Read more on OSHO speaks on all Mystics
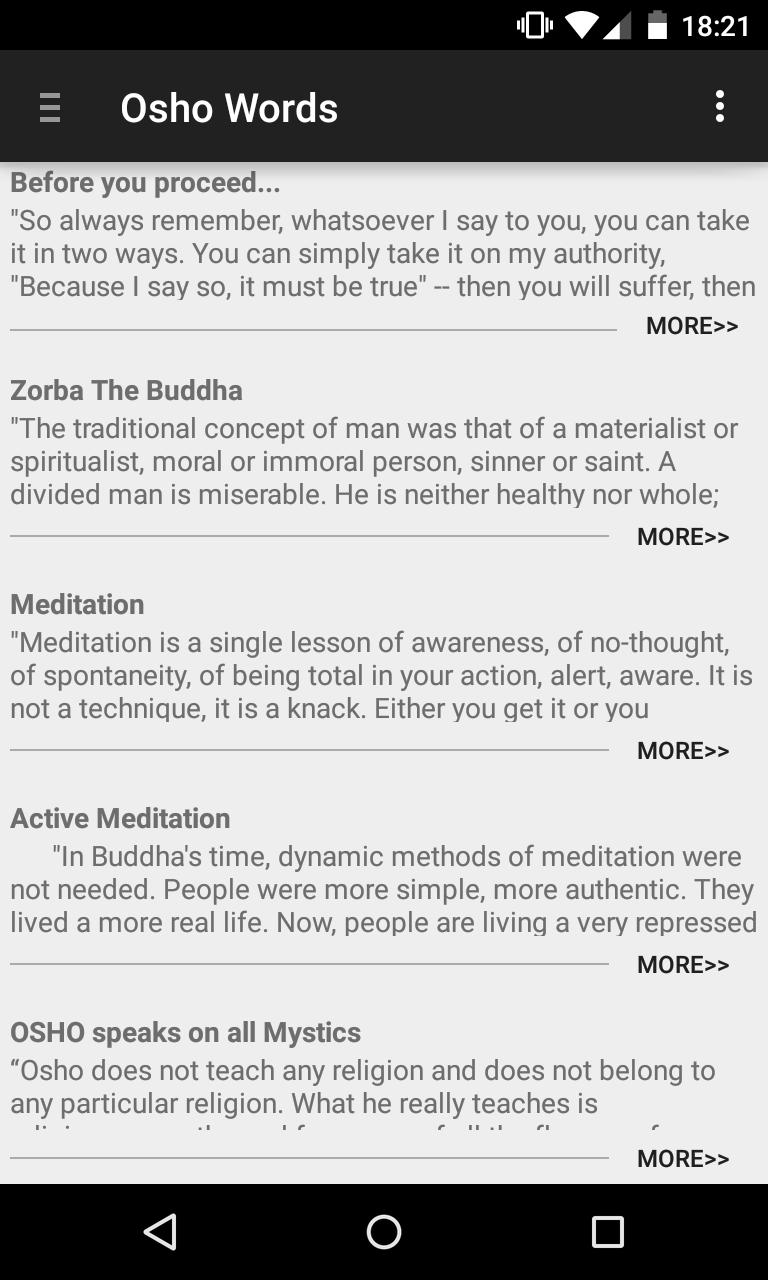Viewport: 768px width, 1280px height. click(x=683, y=1159)
